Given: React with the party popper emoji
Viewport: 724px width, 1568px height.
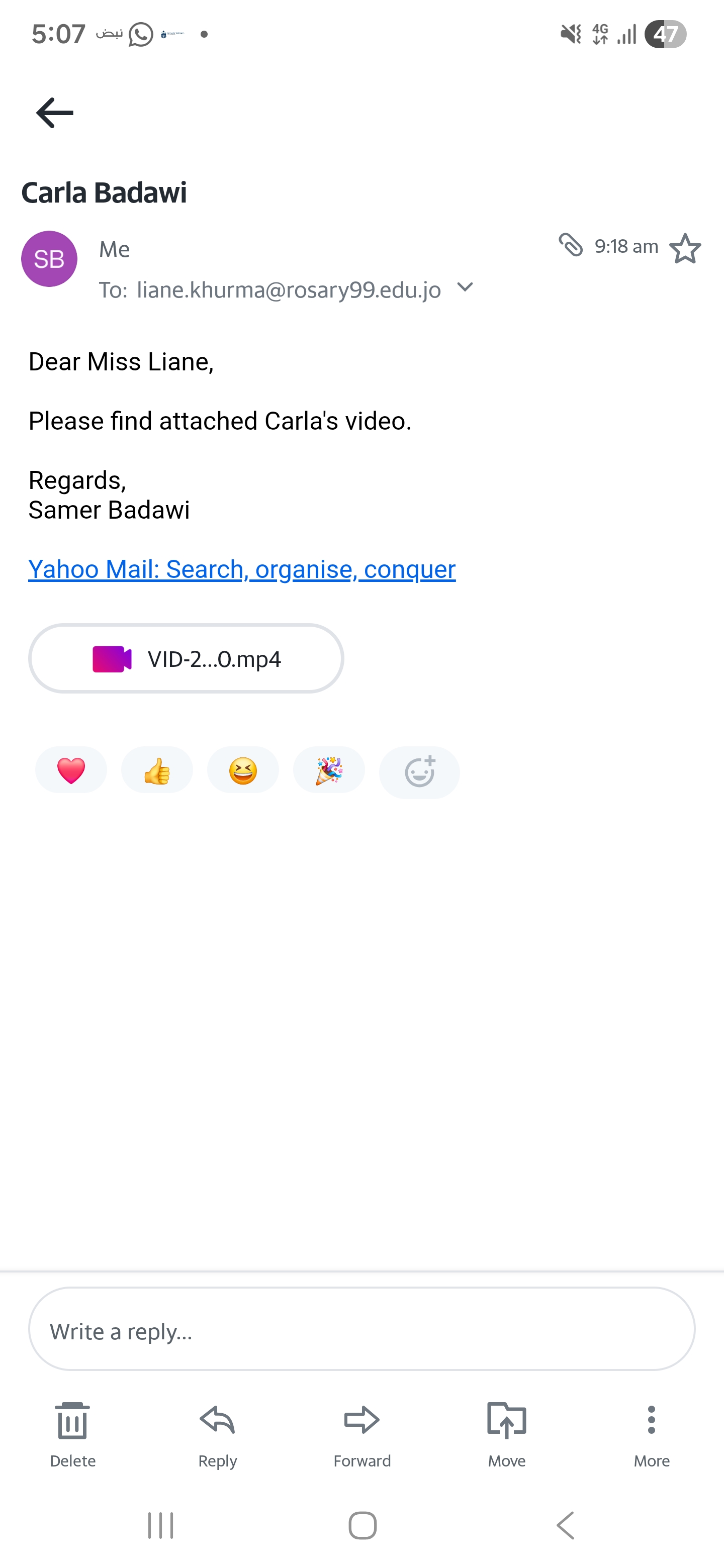Looking at the screenshot, I should (x=329, y=770).
